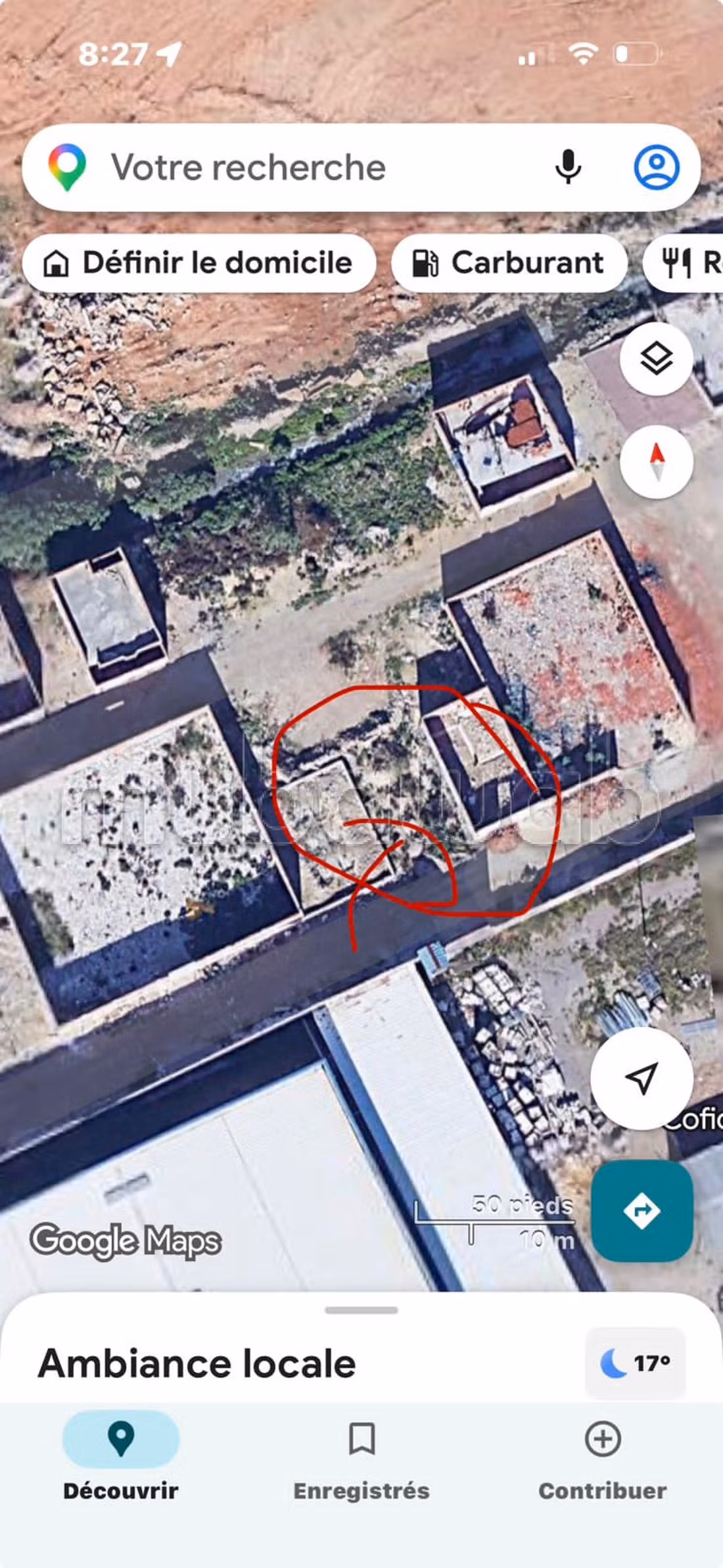
Task: Tap the restaurants chip with fork icon
Action: (x=684, y=263)
